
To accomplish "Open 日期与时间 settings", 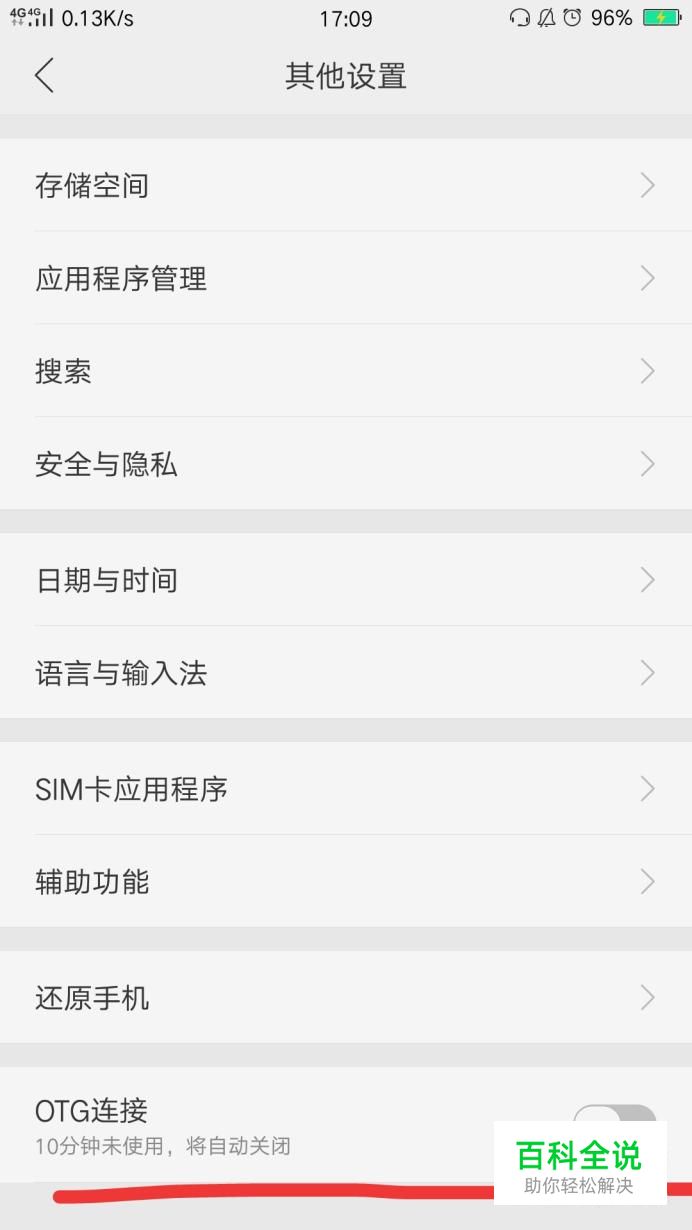I will click(346, 580).
